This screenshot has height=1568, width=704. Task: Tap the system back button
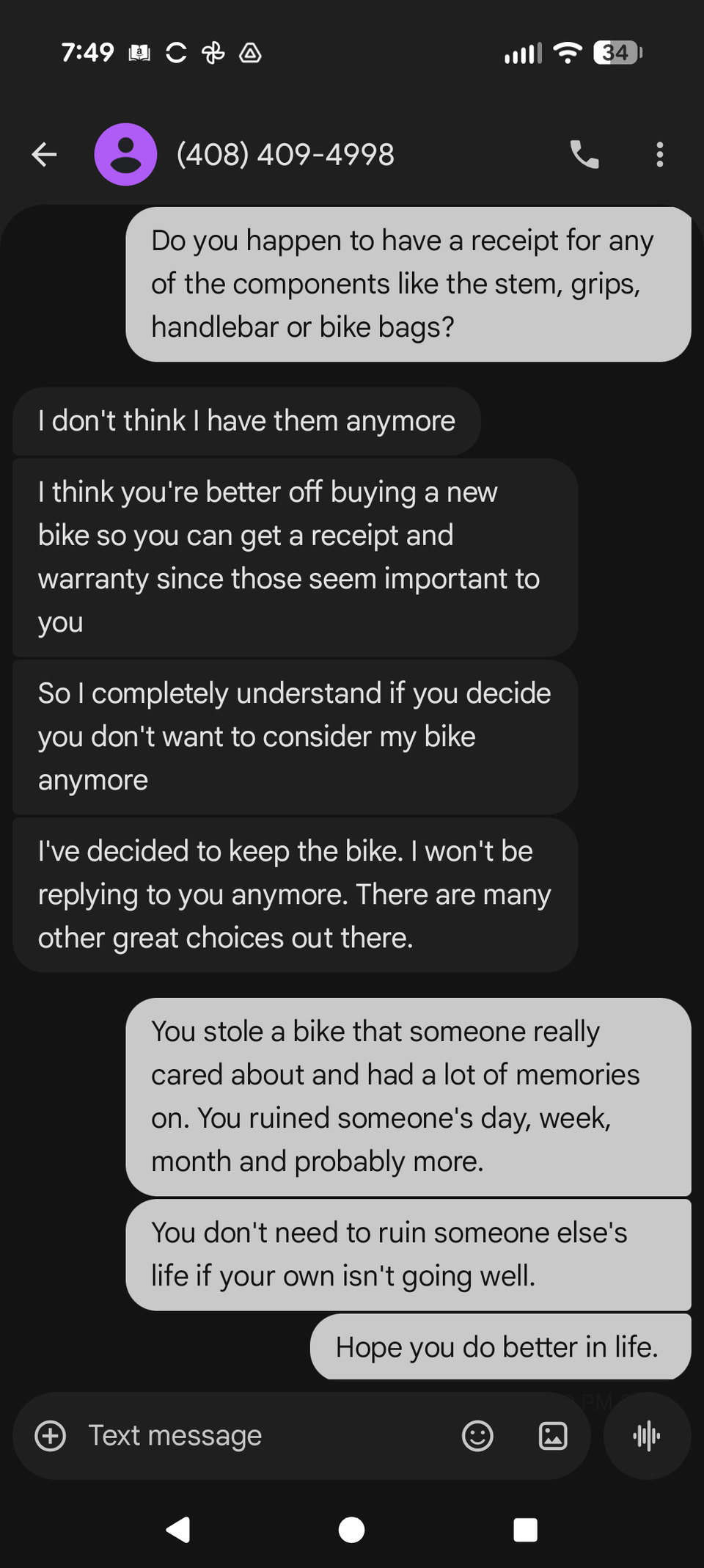pos(178,1530)
